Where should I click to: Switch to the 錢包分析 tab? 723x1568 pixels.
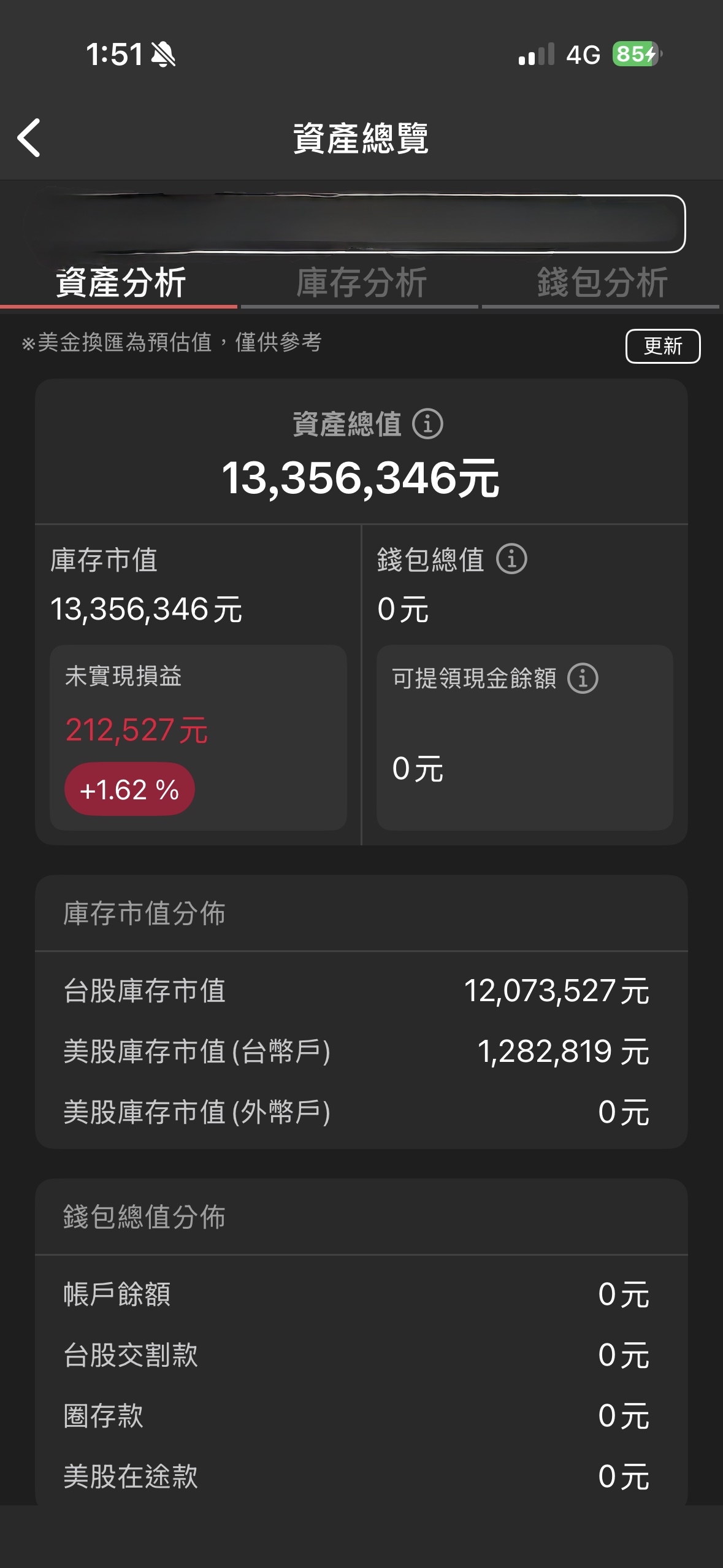(x=602, y=283)
